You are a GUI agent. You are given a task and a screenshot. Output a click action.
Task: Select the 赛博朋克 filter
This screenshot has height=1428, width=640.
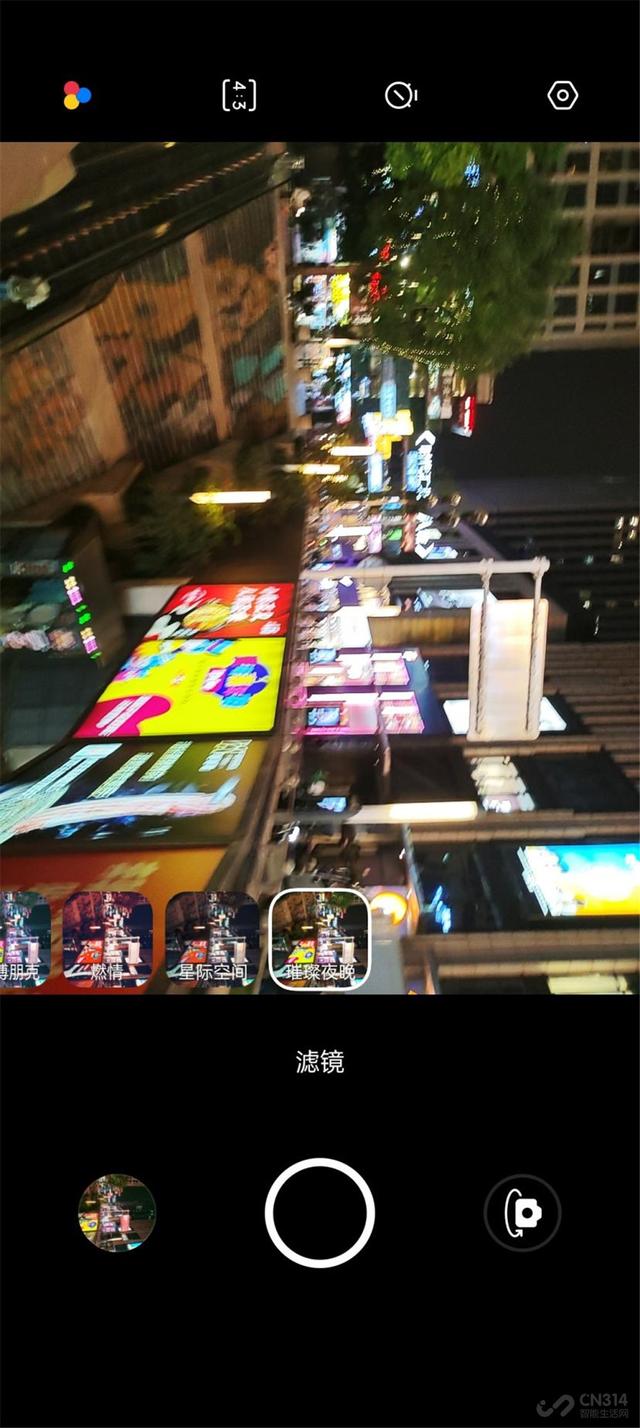tap(24, 940)
